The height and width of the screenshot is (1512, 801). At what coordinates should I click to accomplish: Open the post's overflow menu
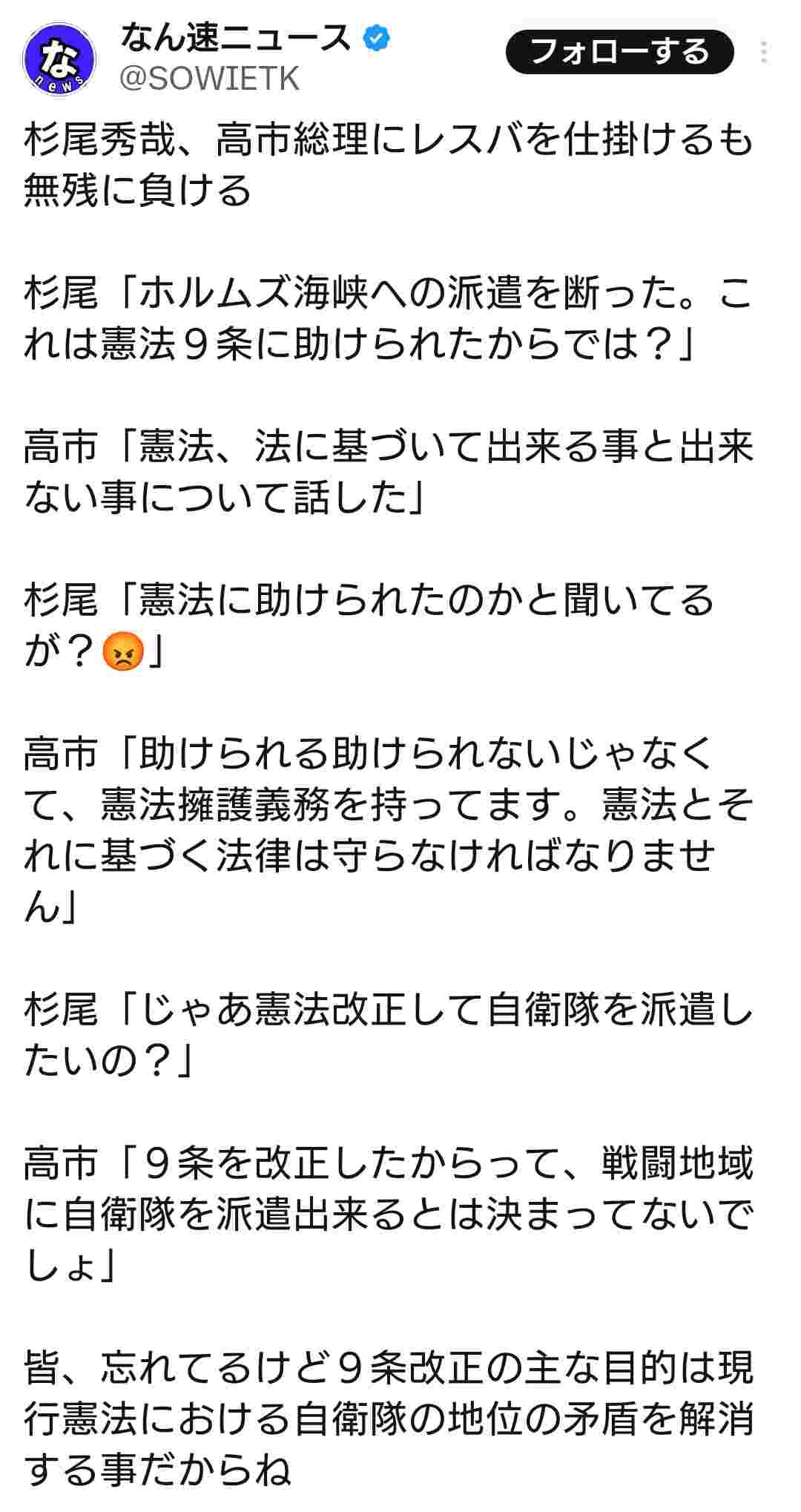764,52
